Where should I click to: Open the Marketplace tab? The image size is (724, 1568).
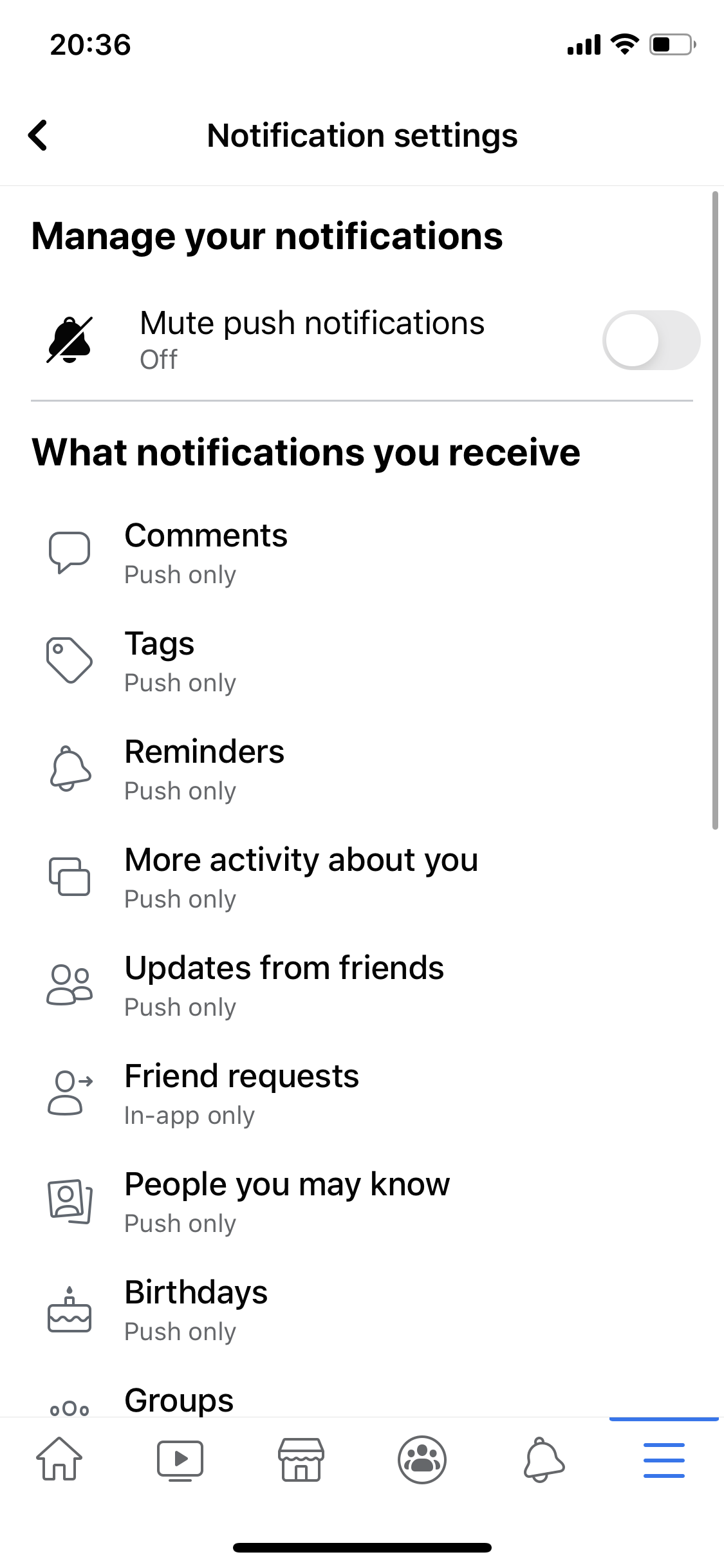[301, 1459]
